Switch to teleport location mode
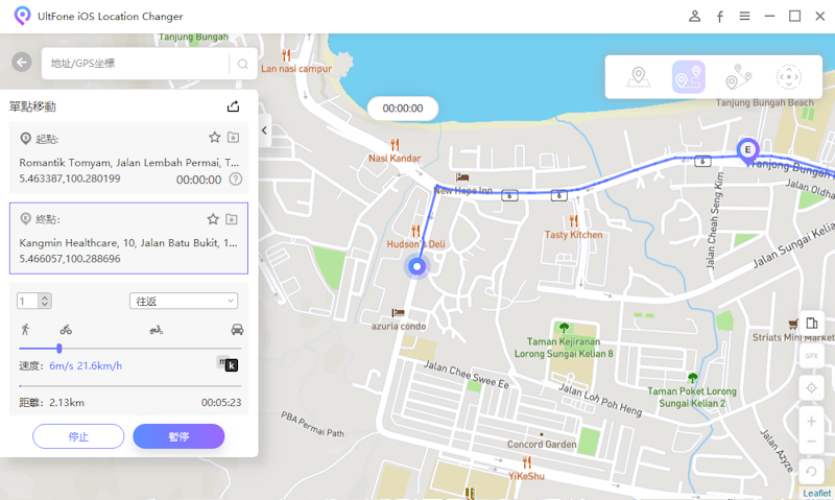Image resolution: width=835 pixels, height=500 pixels. pos(638,77)
